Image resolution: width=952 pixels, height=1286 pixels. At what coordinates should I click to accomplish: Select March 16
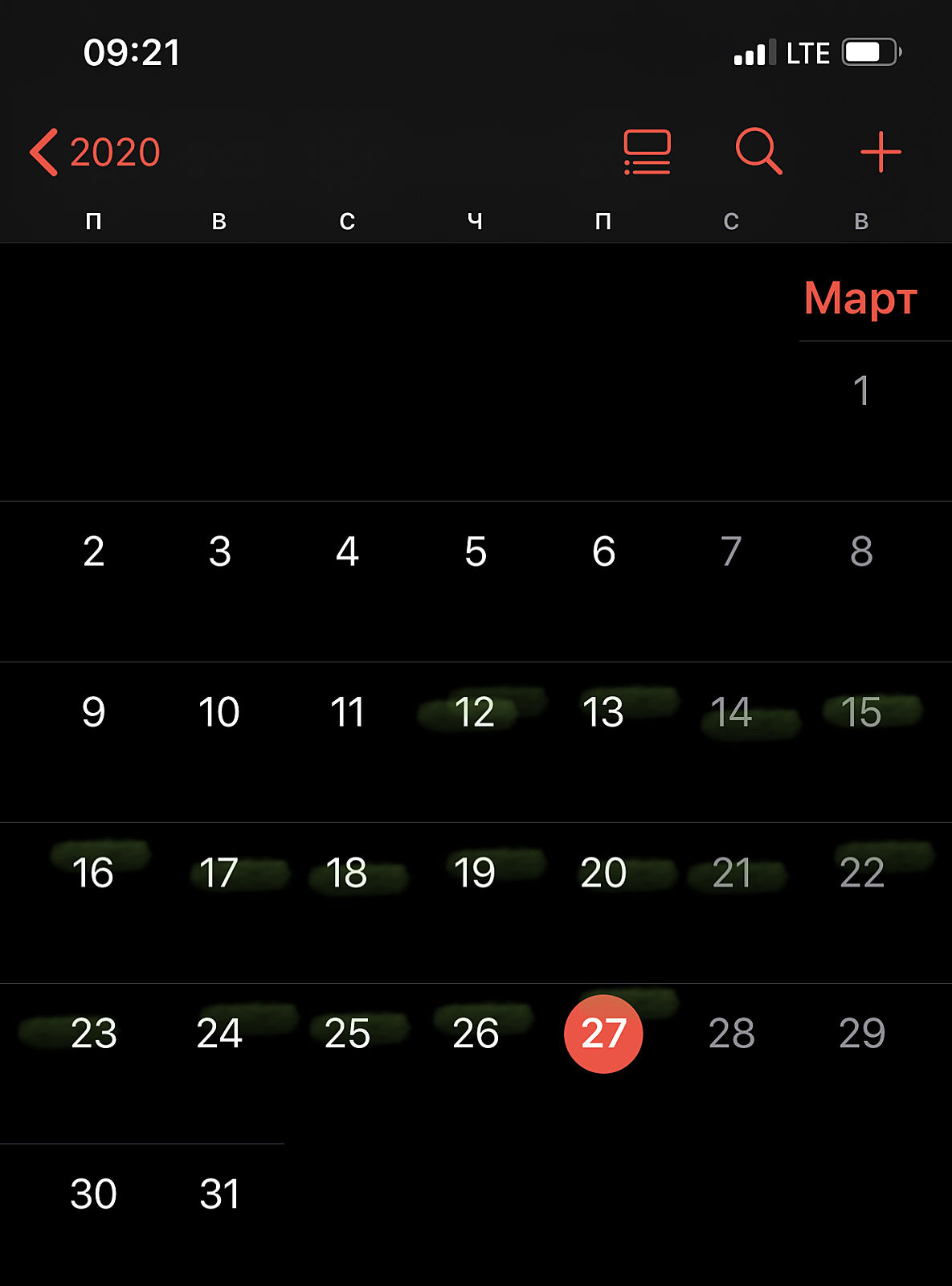tap(93, 874)
